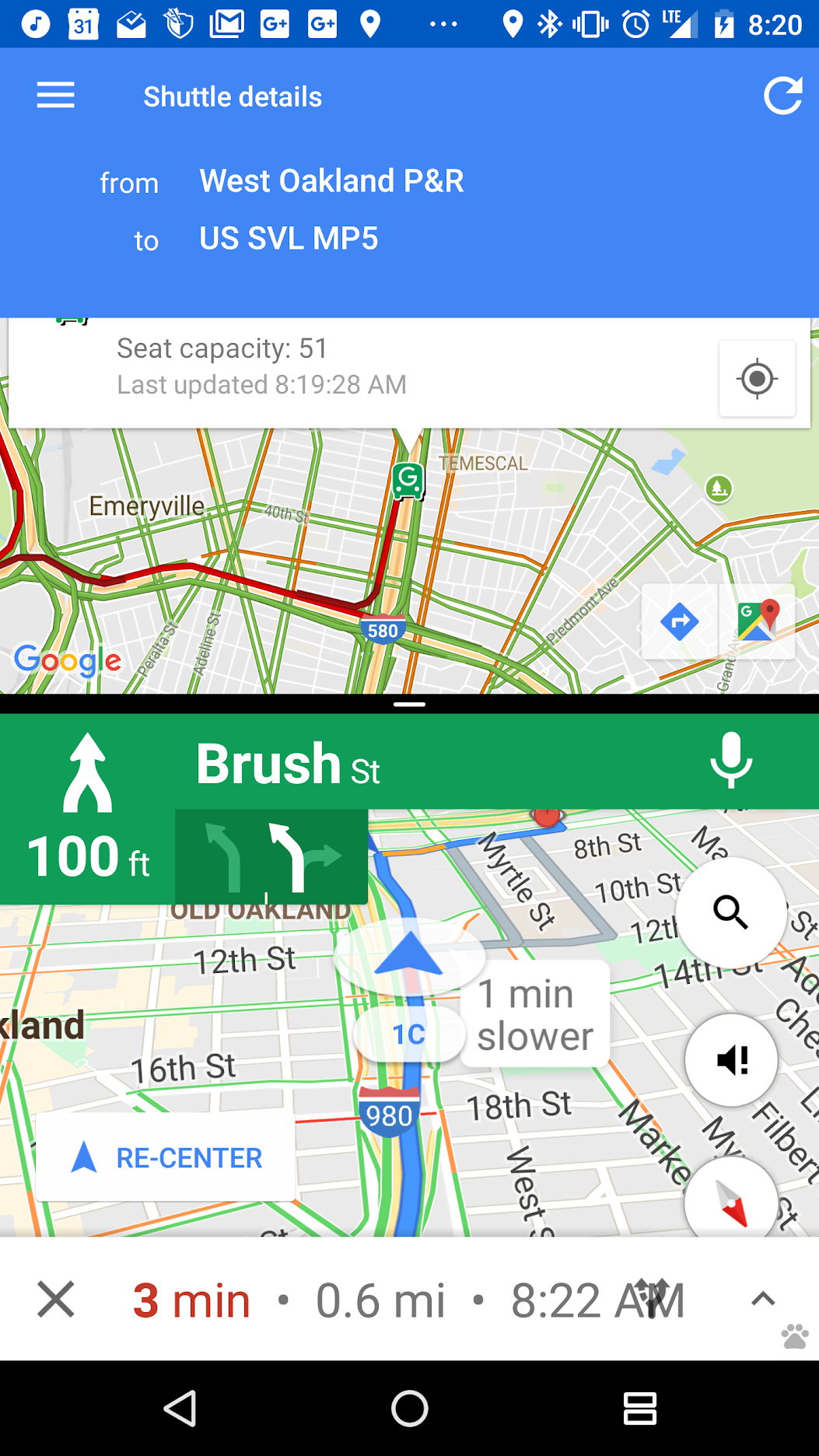Get directions with the blue arrow button

click(679, 622)
